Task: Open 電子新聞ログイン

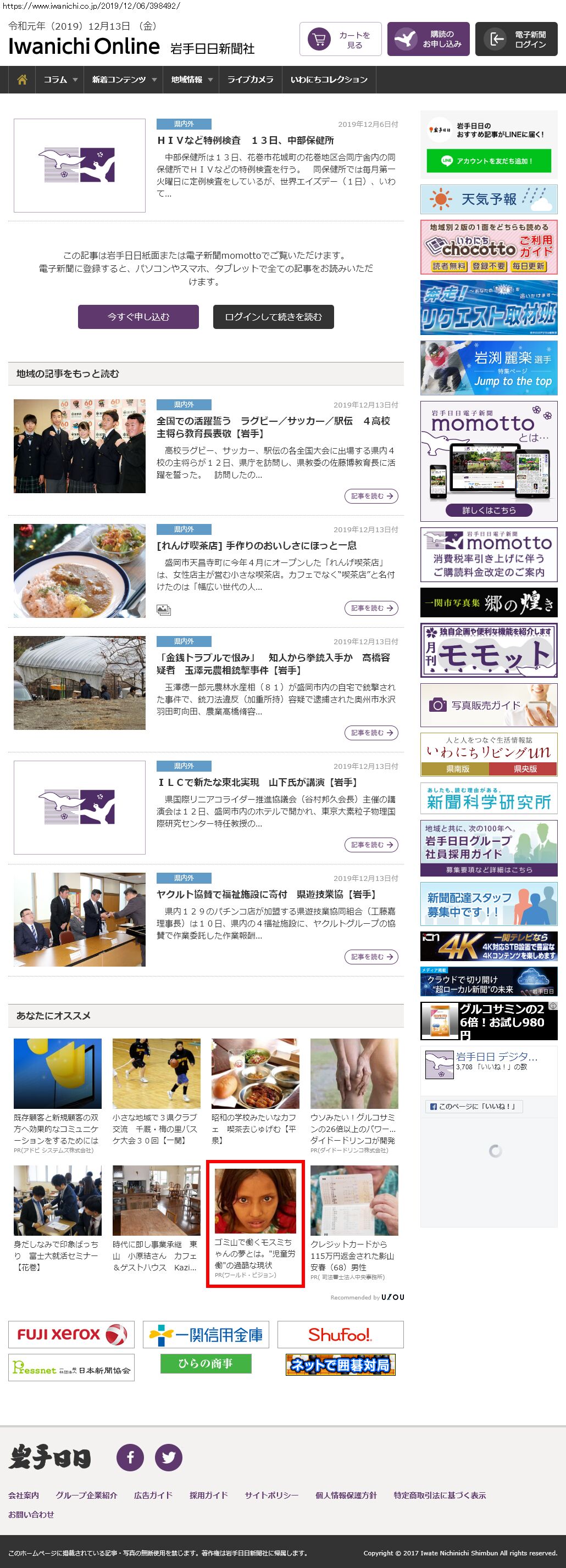Action: [515, 40]
